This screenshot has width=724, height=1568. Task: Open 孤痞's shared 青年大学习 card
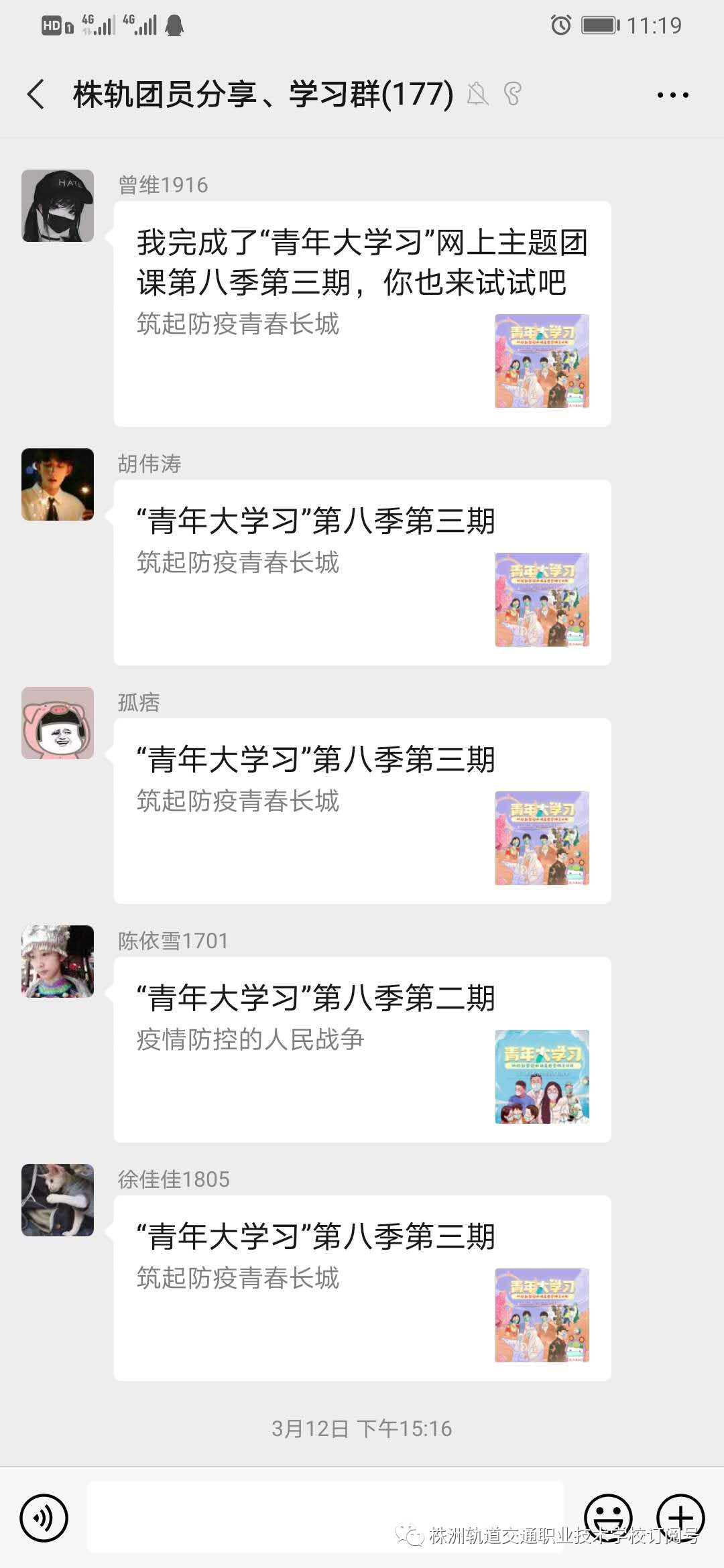click(362, 811)
